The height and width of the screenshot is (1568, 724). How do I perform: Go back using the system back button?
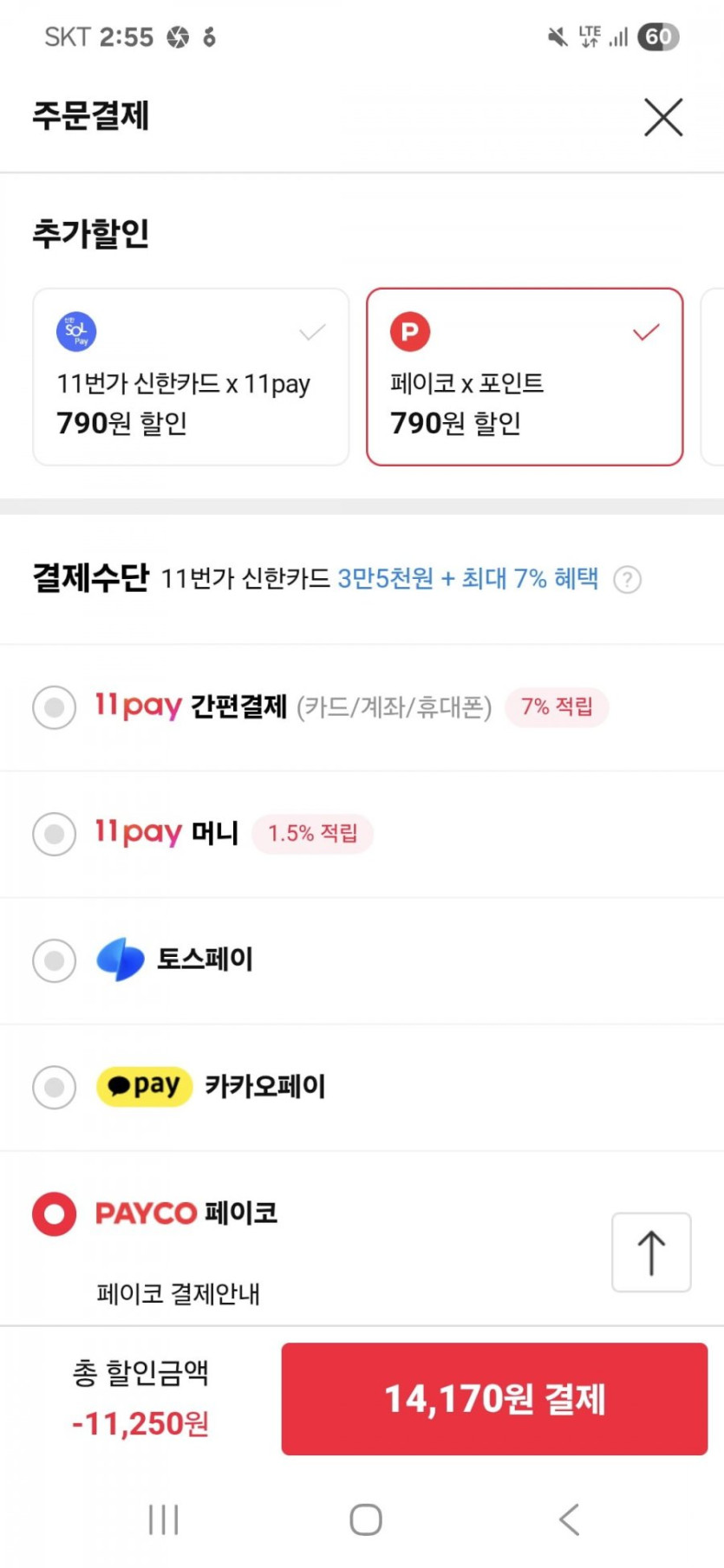click(x=569, y=1519)
